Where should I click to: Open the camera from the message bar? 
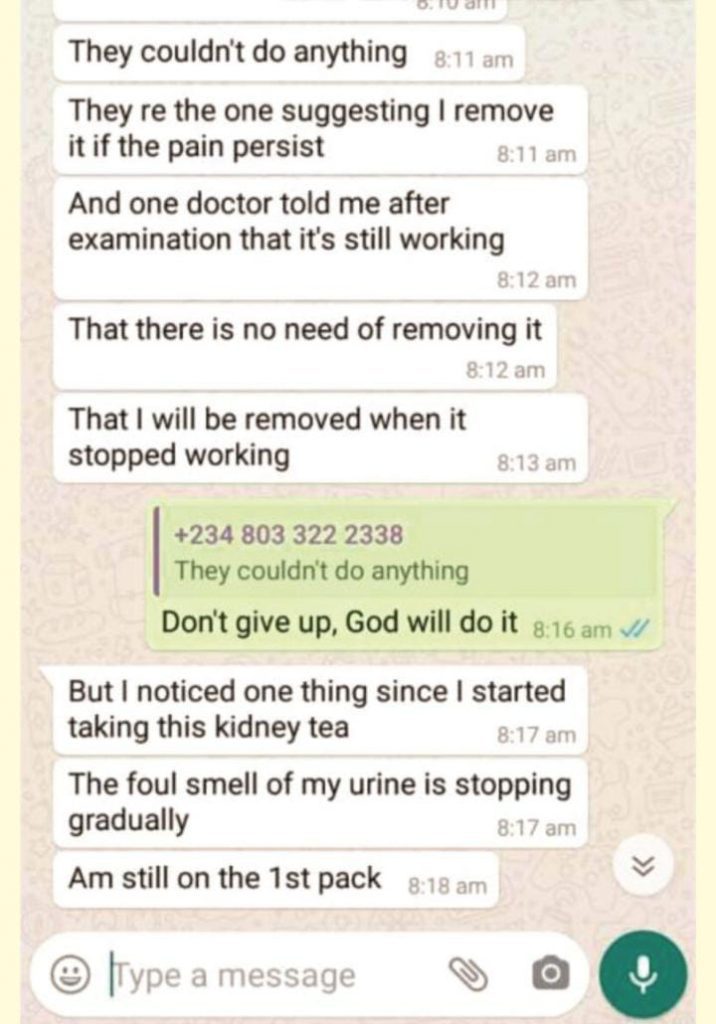(549, 972)
